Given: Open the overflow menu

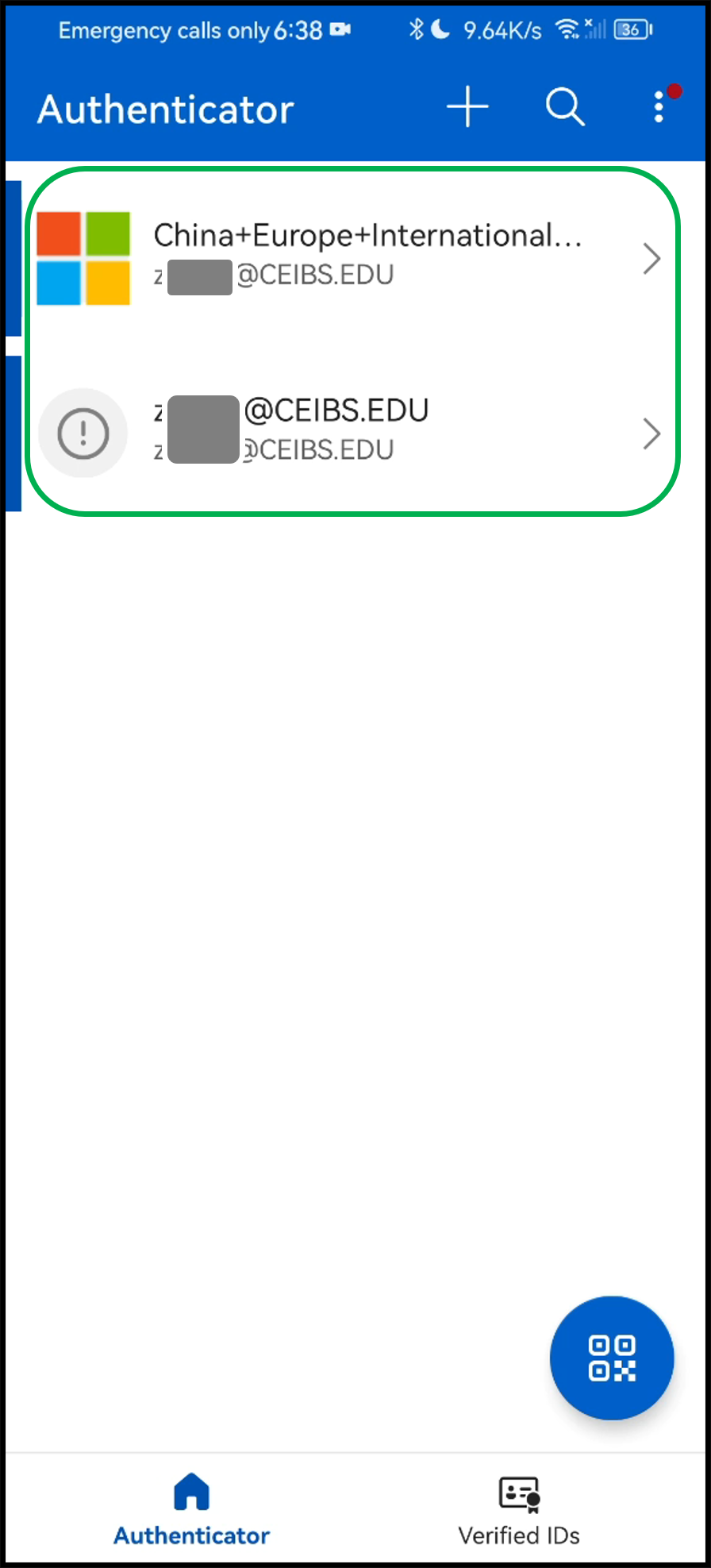Looking at the screenshot, I should point(659,107).
